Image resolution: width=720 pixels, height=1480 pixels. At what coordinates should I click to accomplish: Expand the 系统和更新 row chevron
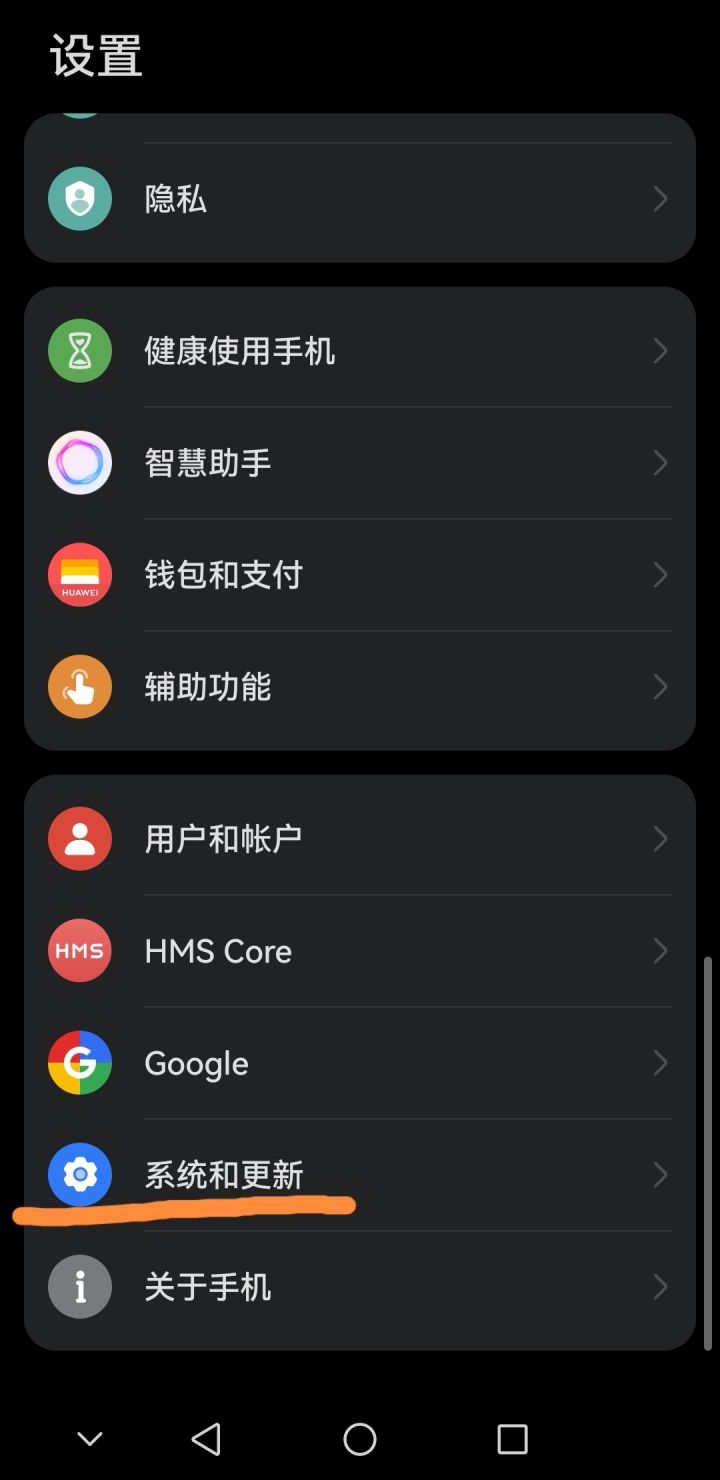coord(660,1175)
